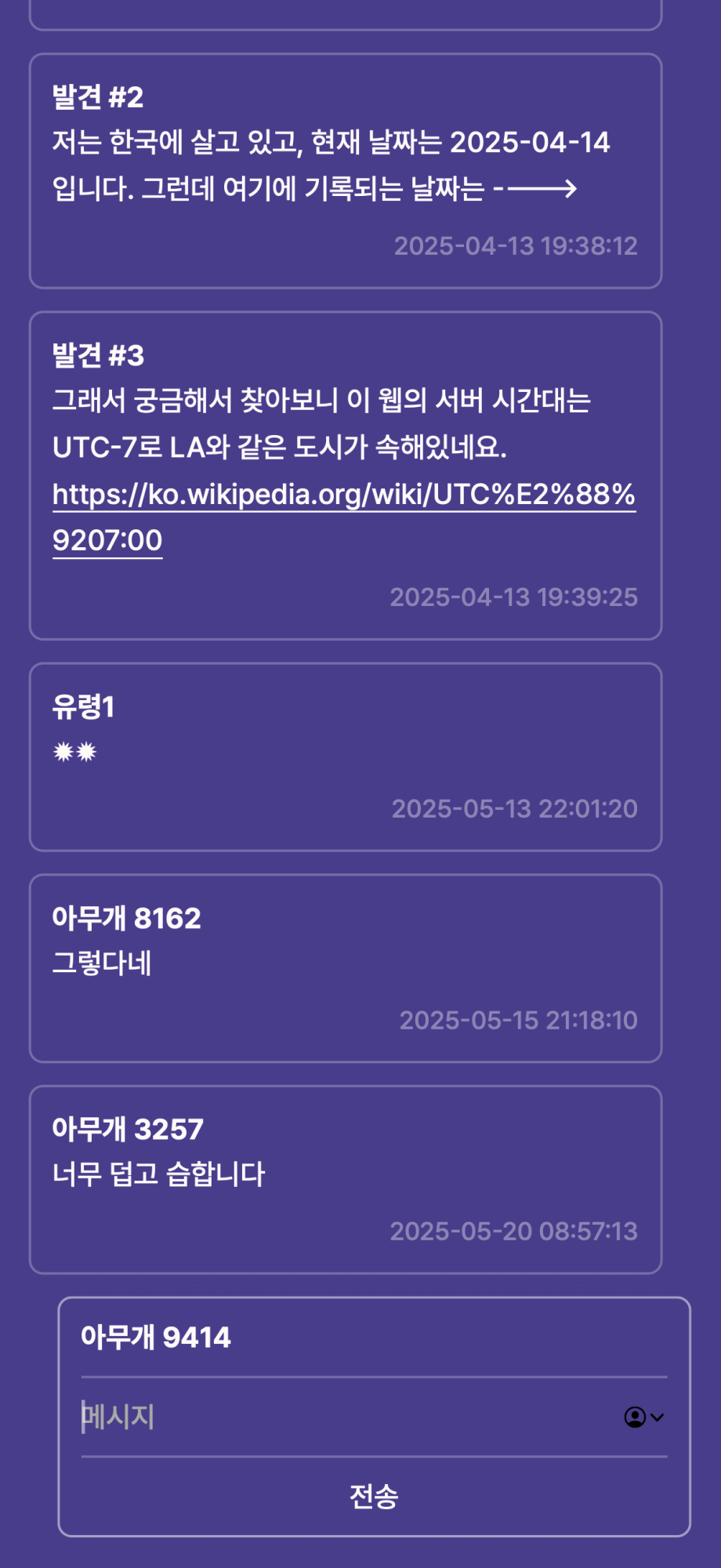Screen dimensions: 721x1568
Task: Send the message with the 전송 button
Action: (374, 1497)
